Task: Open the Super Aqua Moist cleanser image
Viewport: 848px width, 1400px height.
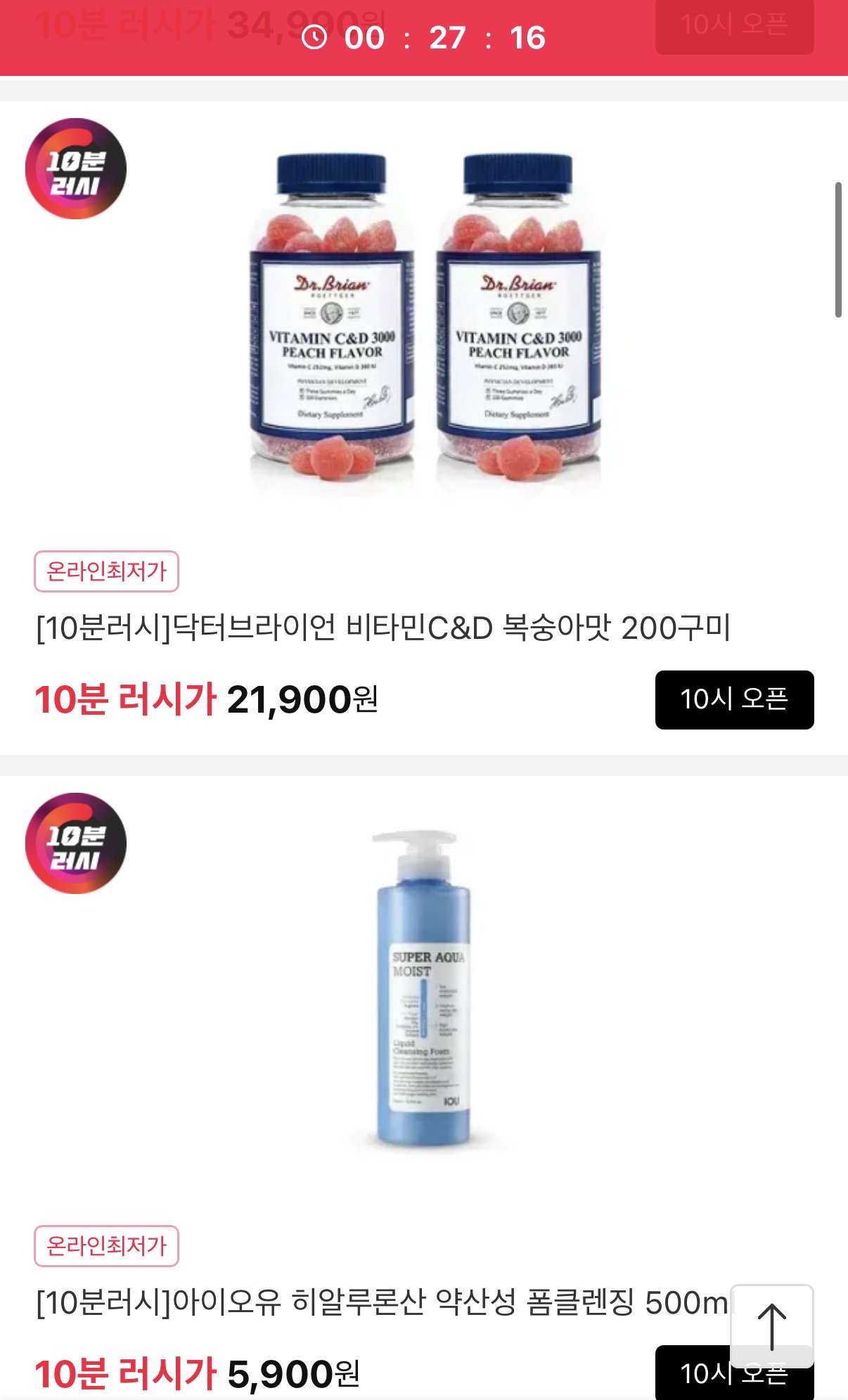Action: 425,987
